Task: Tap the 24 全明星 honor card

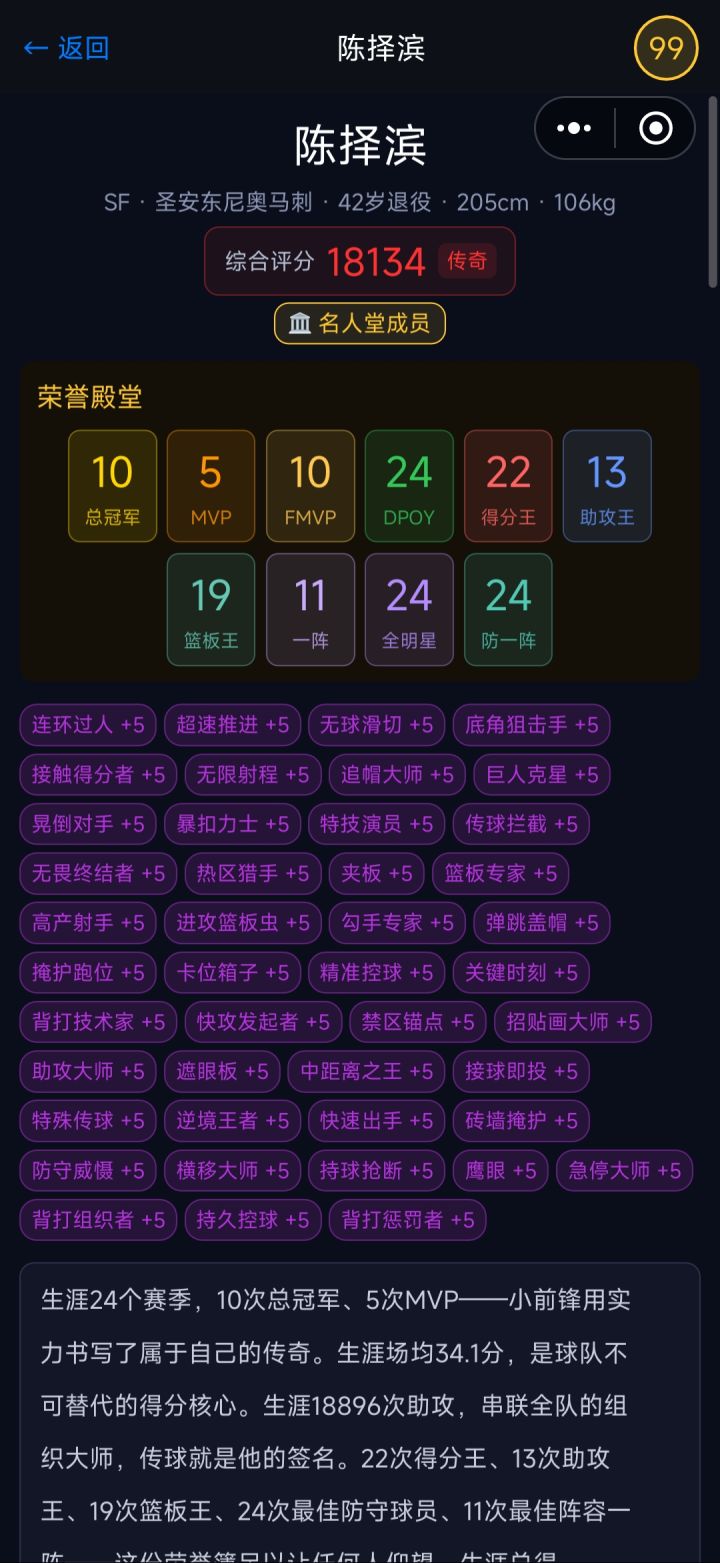Action: (409, 609)
